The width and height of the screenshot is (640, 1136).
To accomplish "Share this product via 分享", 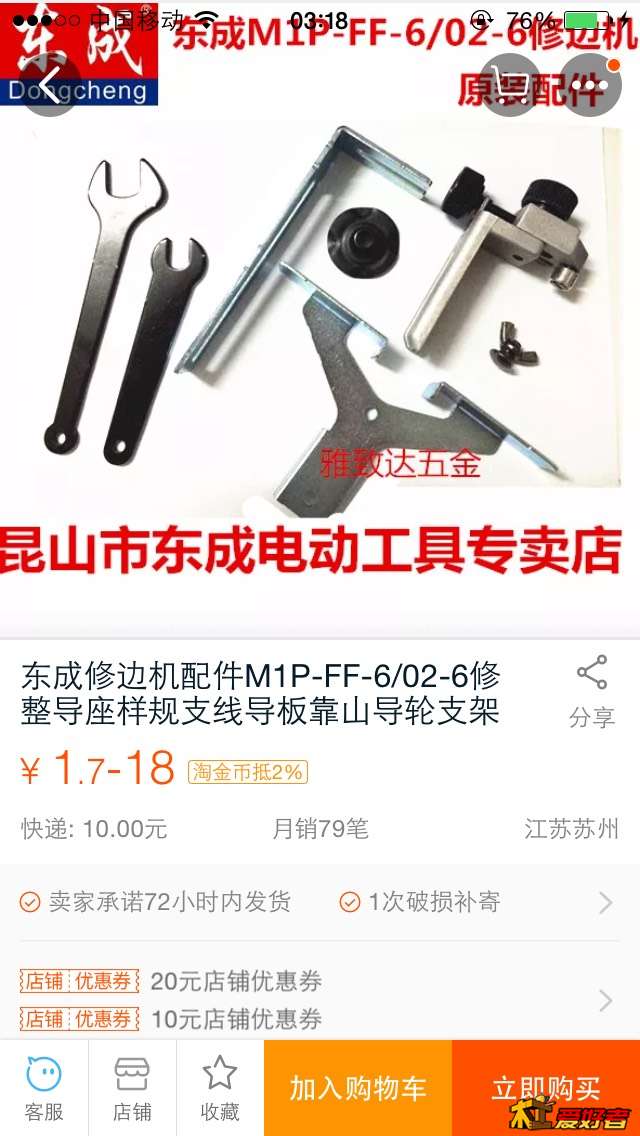I will click(592, 692).
